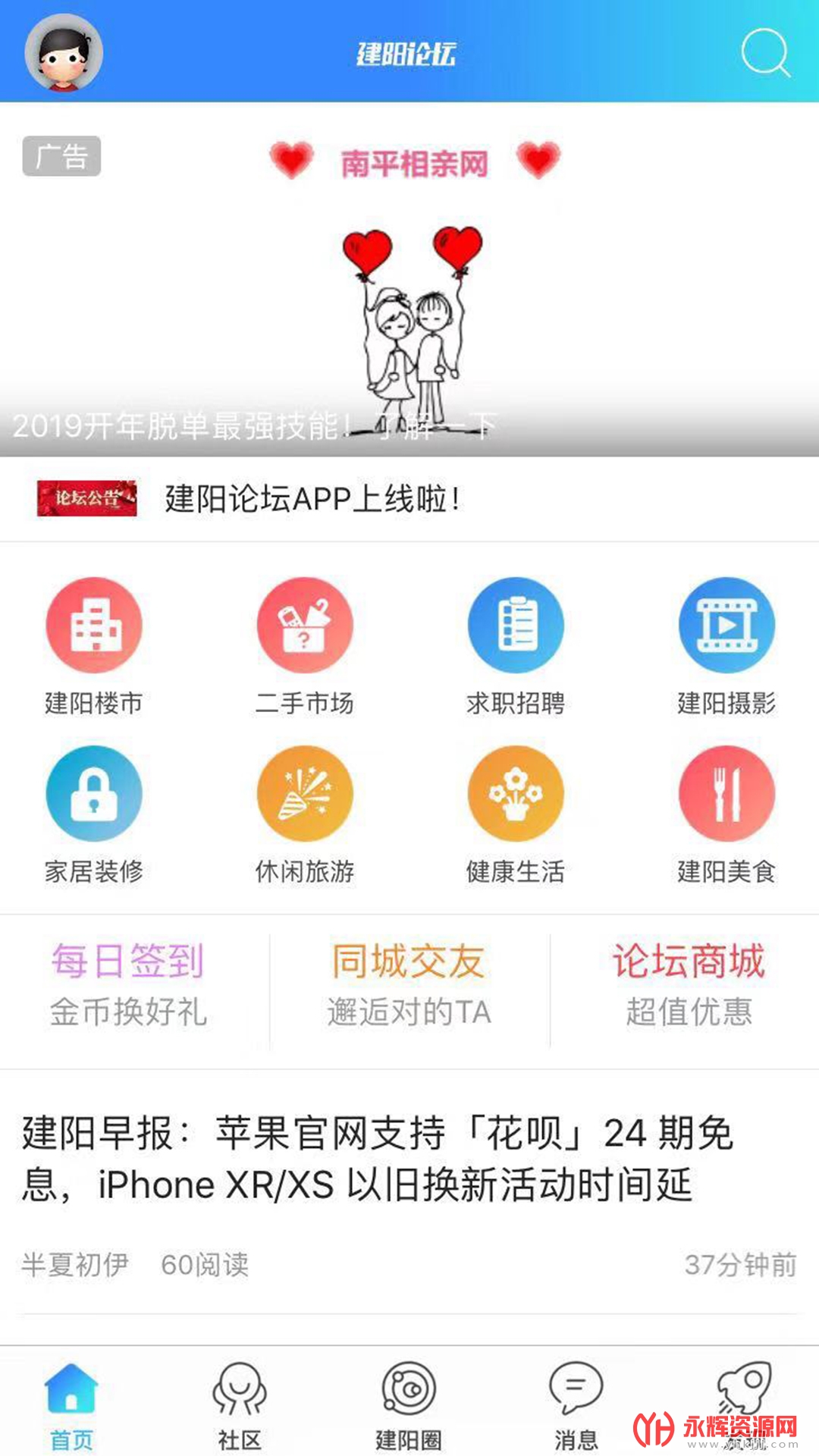Viewport: 819px width, 1456px height.
Task: Open the search magnifier
Action: pyautogui.click(x=764, y=52)
